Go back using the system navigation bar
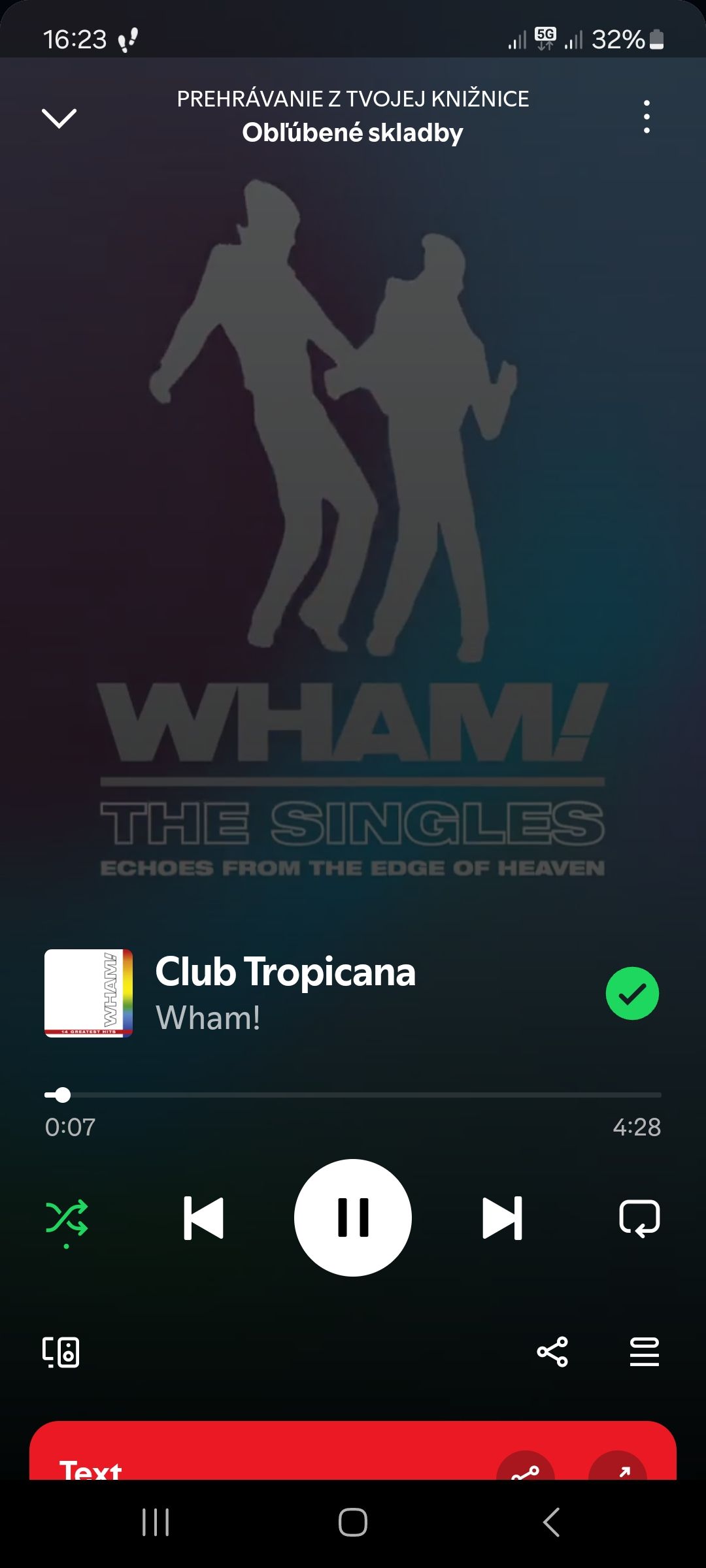The width and height of the screenshot is (706, 1568). (551, 1522)
